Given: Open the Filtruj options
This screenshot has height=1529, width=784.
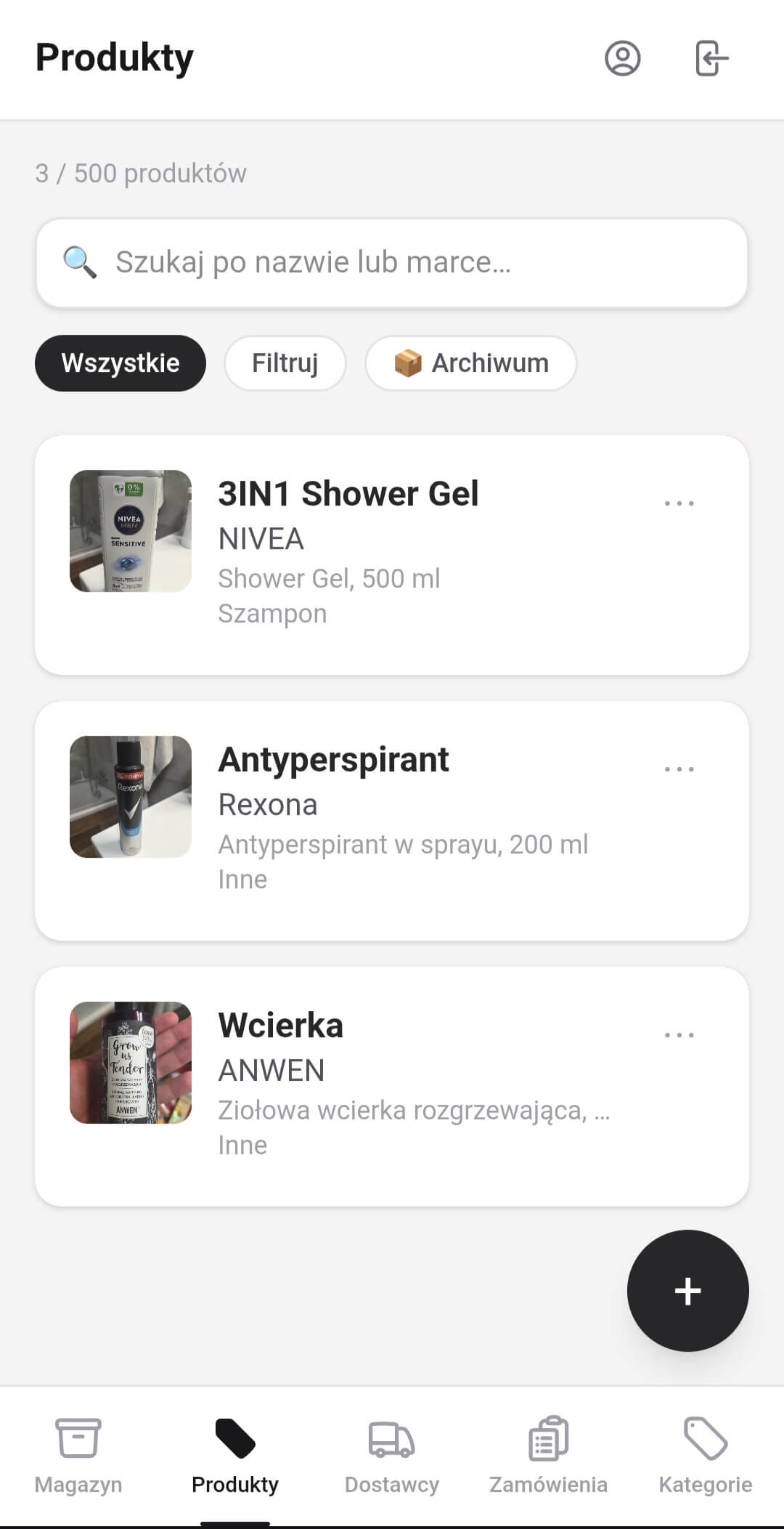Looking at the screenshot, I should click(285, 362).
